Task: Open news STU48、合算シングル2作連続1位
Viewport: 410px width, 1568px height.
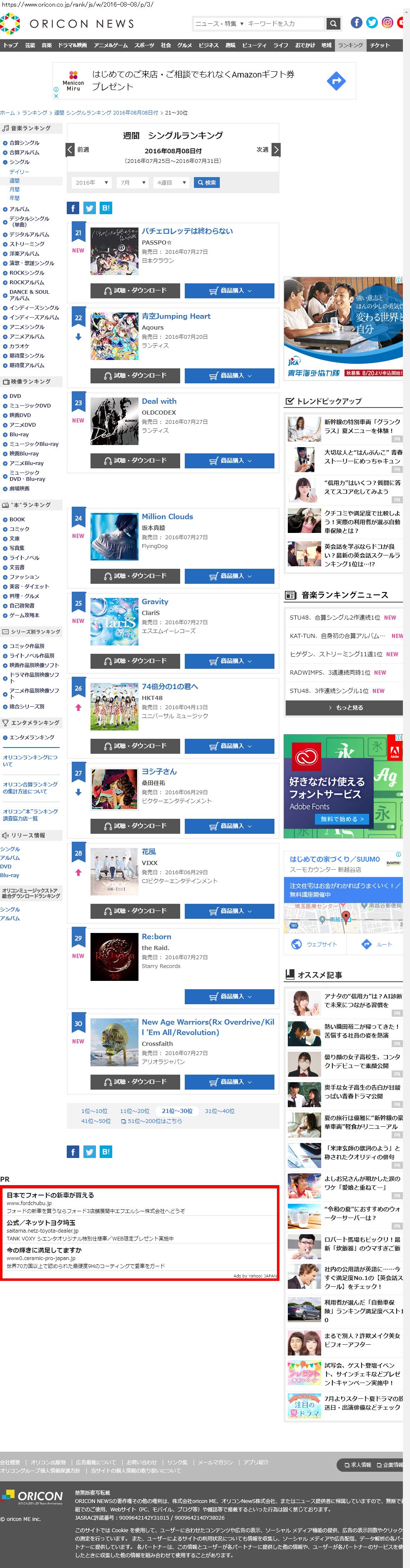Action: (335, 617)
